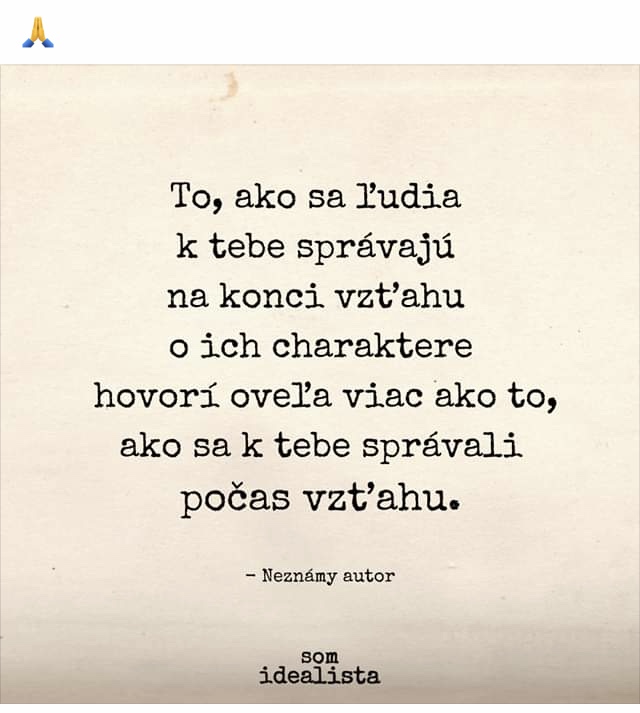
Task: Open the quote image in the post
Action: [320, 385]
